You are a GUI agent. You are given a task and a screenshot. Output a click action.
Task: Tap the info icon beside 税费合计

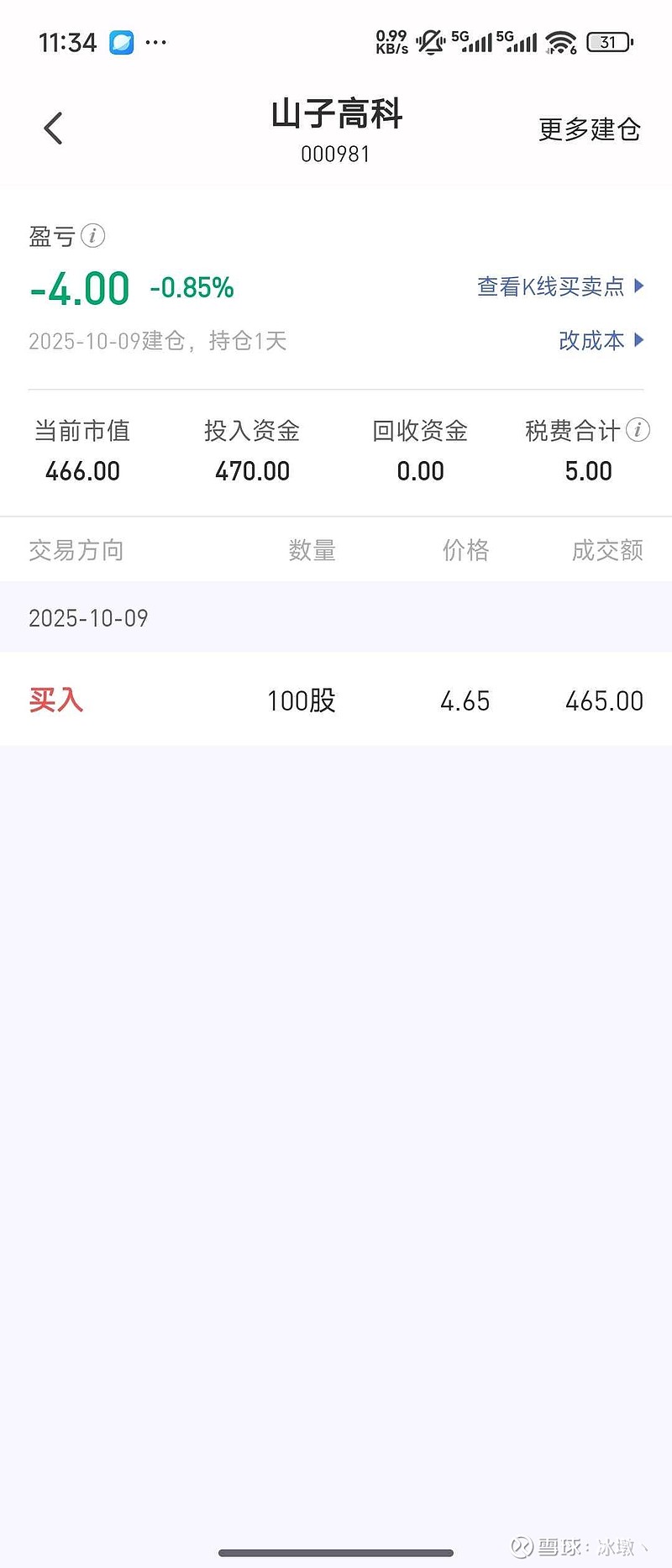pyautogui.click(x=638, y=430)
